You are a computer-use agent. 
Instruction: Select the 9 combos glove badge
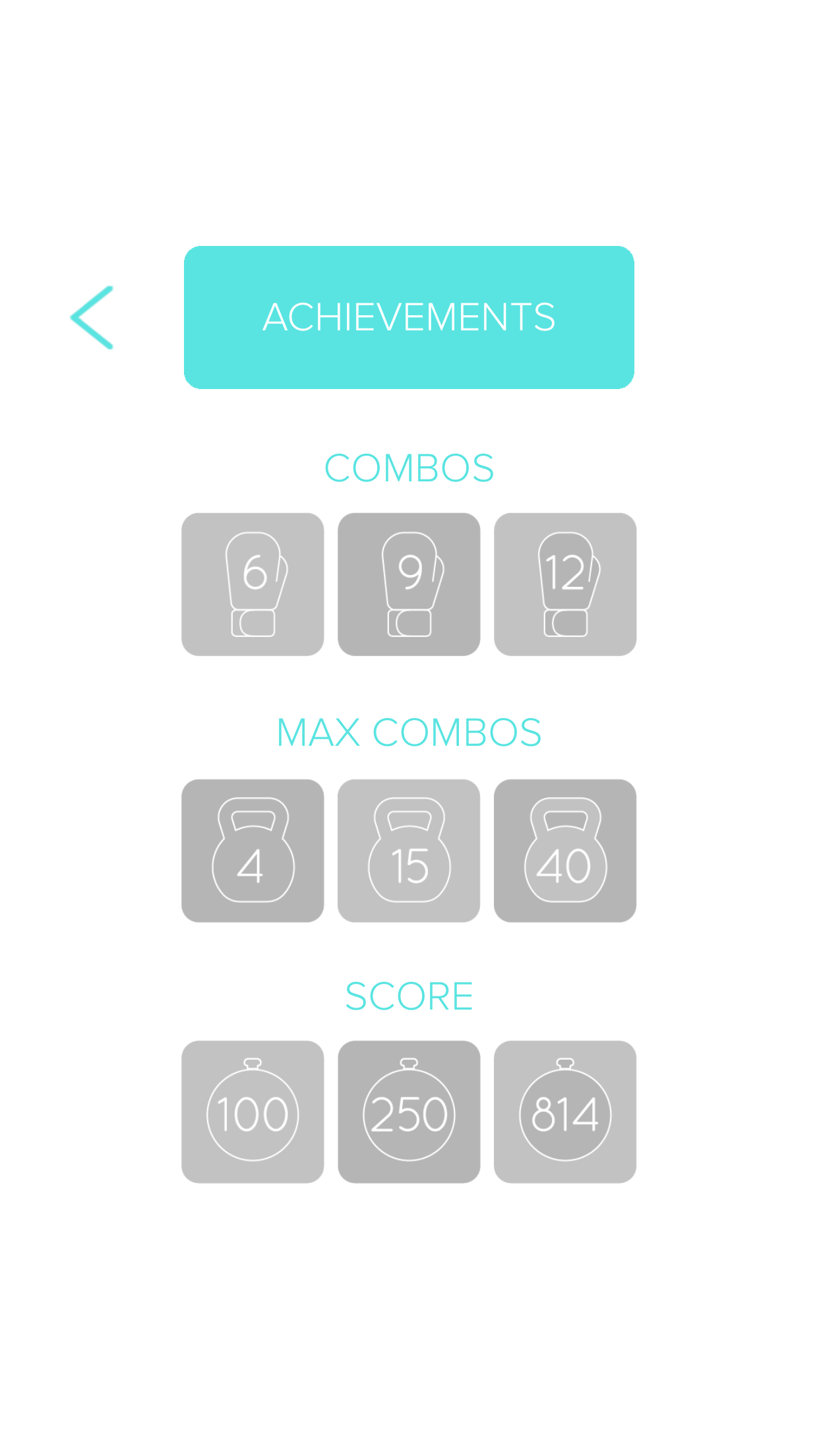click(x=409, y=584)
